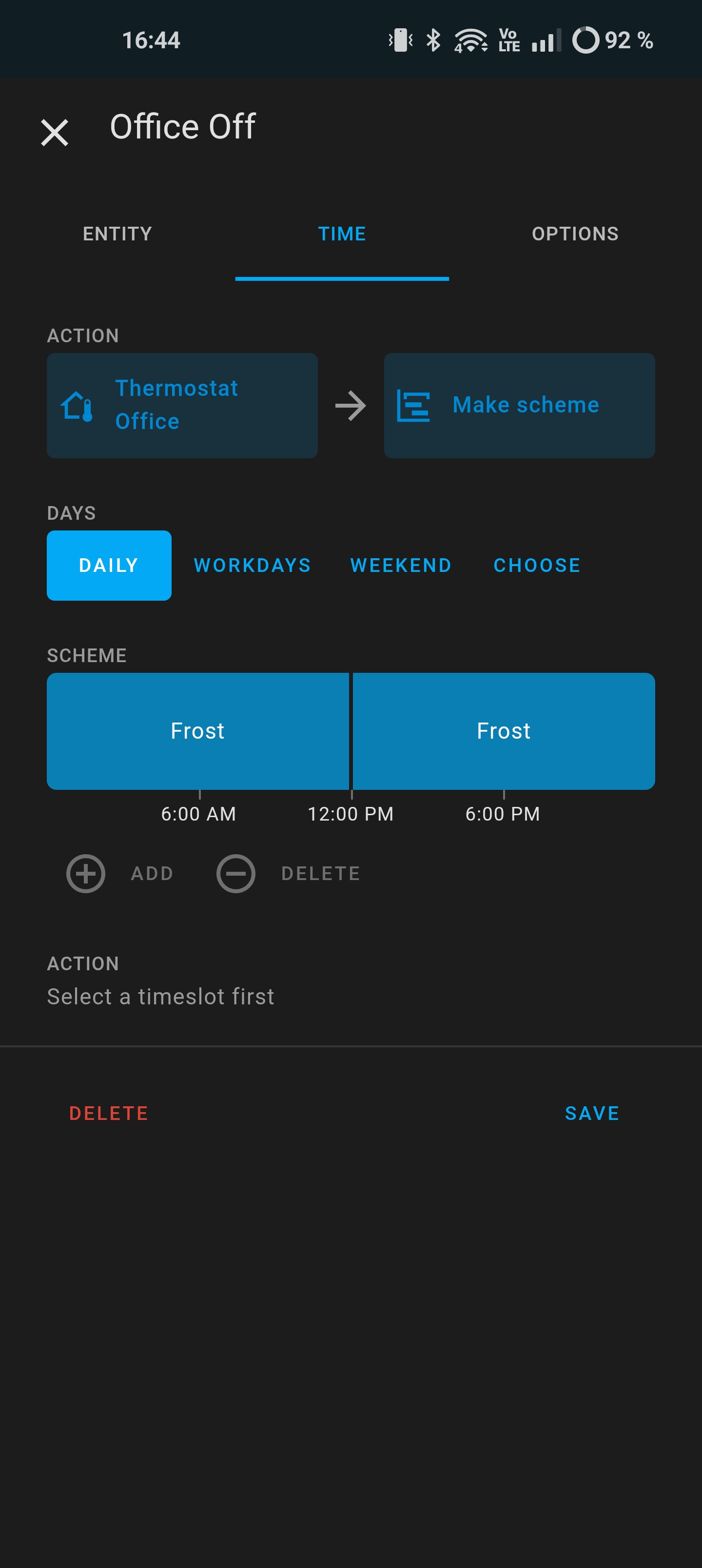The height and width of the screenshot is (1568, 702).
Task: Select the afternoon Frost timeslot
Action: pos(504,731)
